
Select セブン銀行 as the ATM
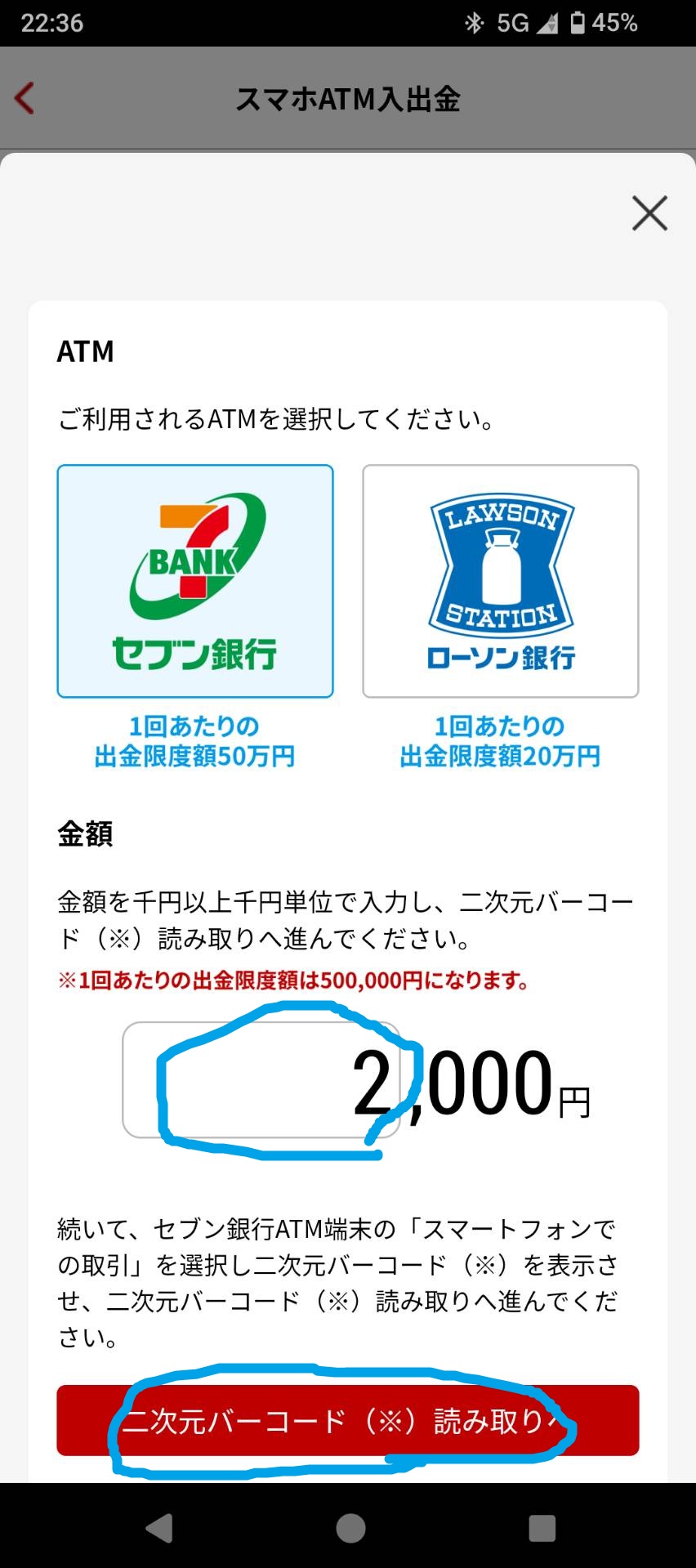[195, 581]
